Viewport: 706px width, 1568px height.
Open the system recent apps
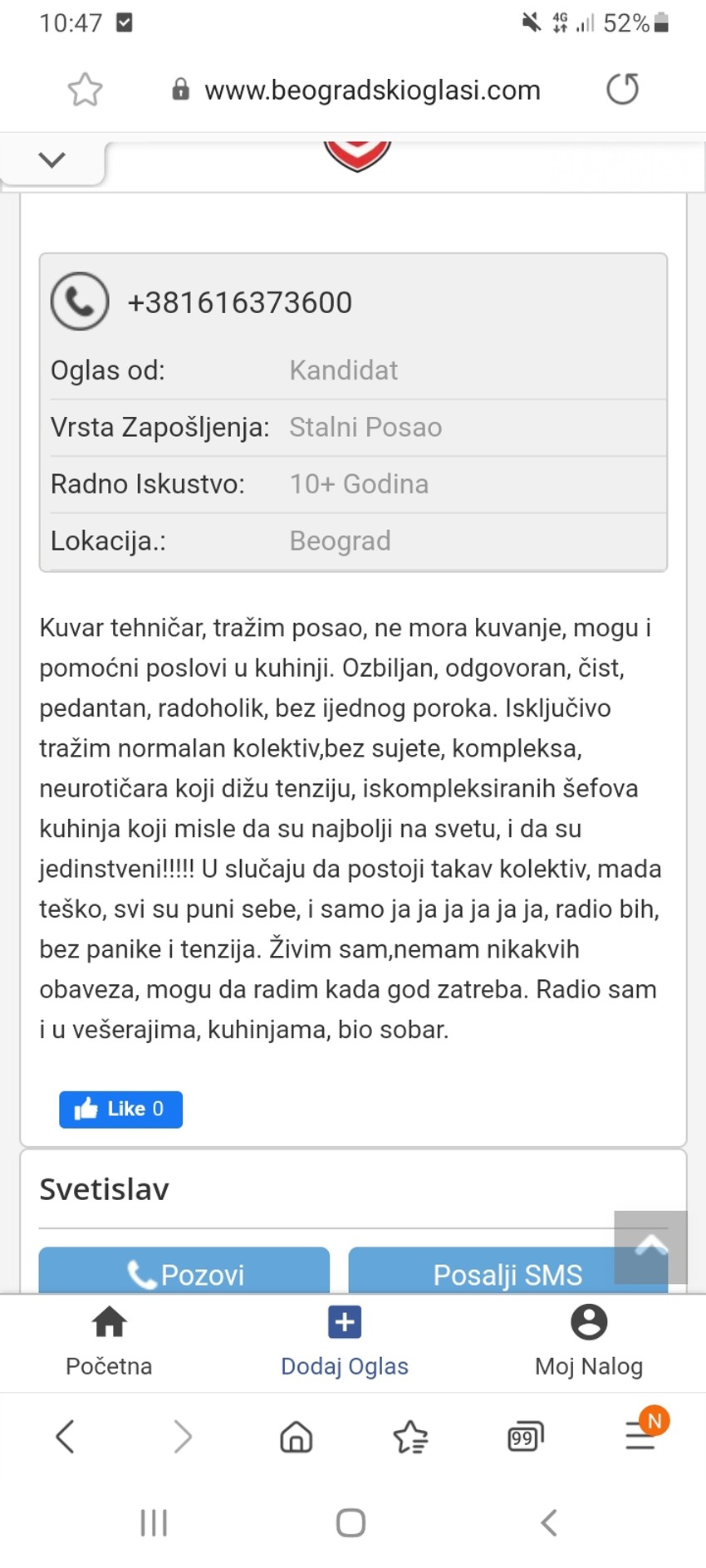154,1522
